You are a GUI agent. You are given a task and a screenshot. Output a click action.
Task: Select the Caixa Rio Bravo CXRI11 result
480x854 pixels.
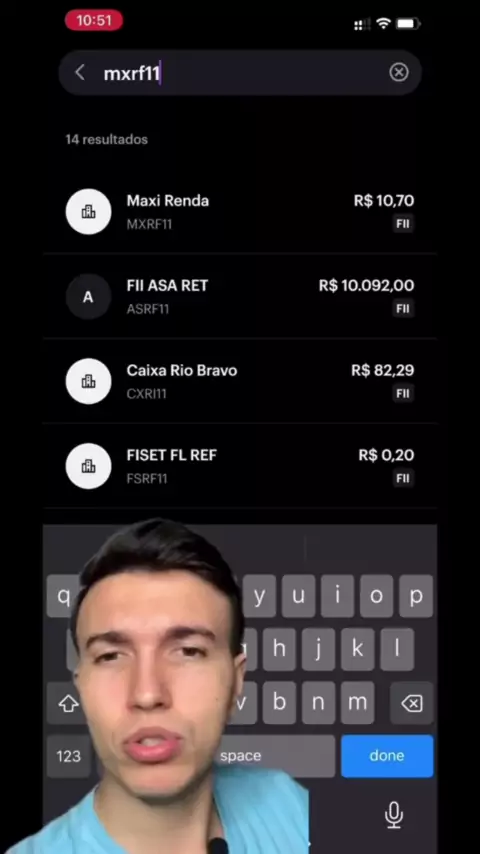(x=240, y=381)
